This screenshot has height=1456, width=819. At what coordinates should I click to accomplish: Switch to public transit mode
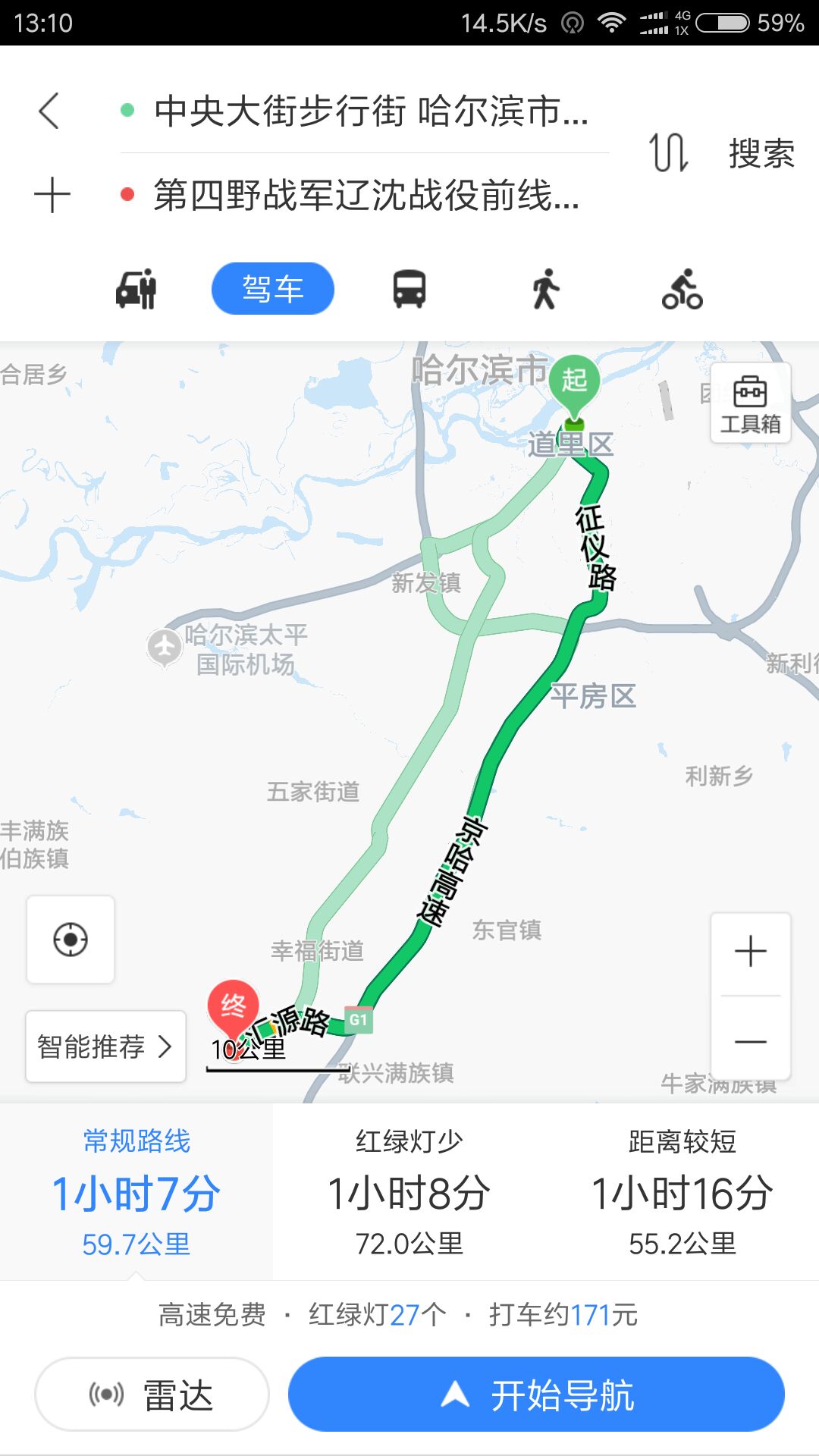409,289
